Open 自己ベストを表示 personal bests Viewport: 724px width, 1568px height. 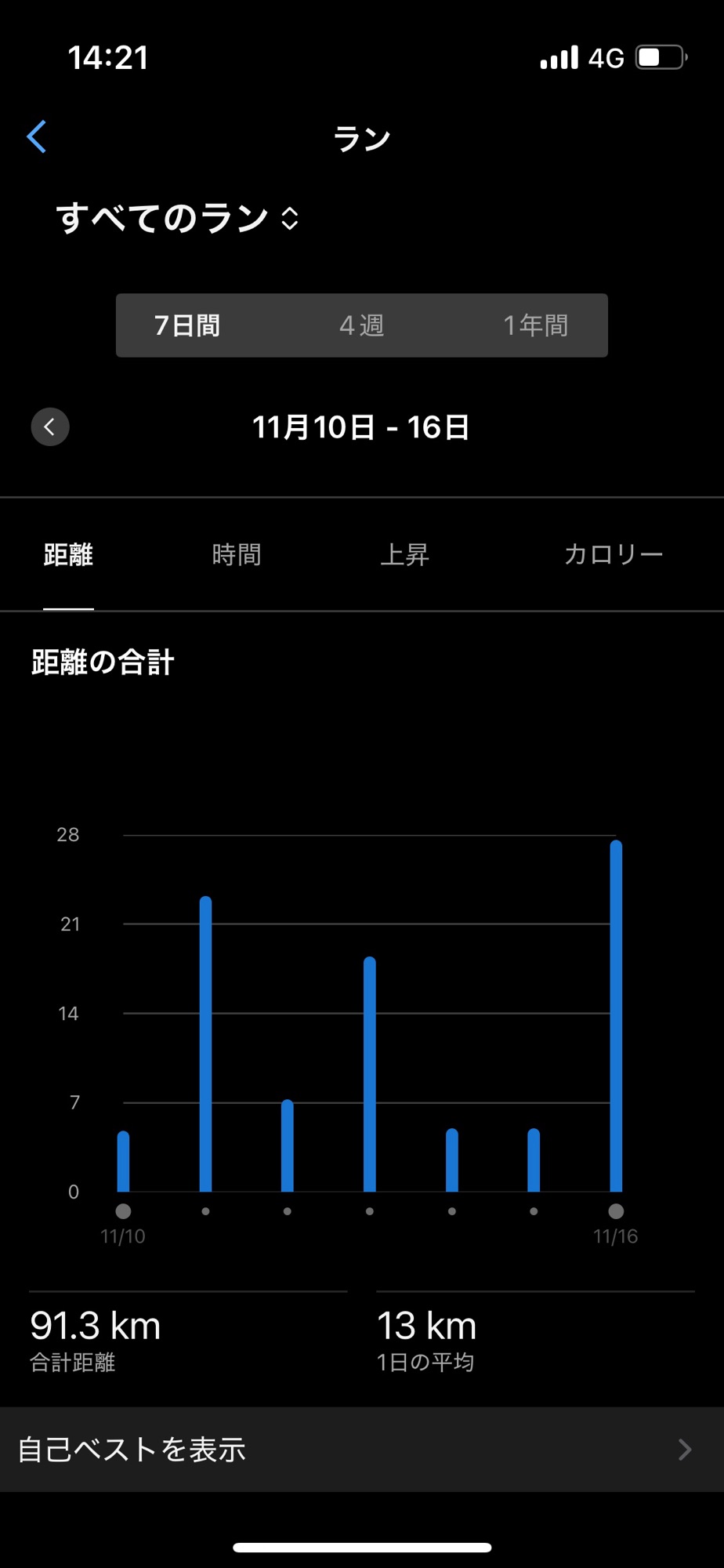coord(362,1450)
